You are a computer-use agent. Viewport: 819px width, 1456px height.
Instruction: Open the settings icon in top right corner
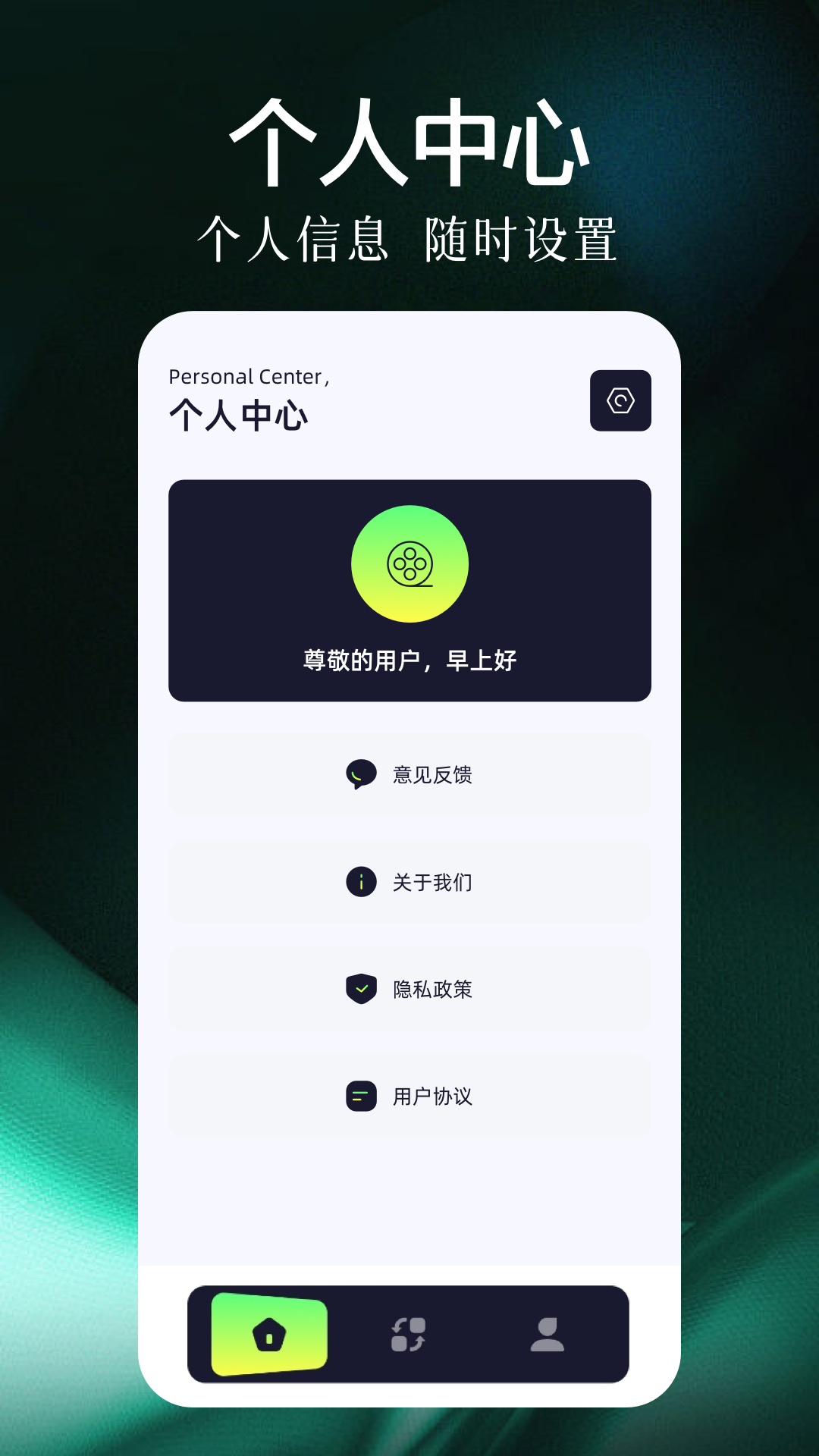[x=621, y=400]
